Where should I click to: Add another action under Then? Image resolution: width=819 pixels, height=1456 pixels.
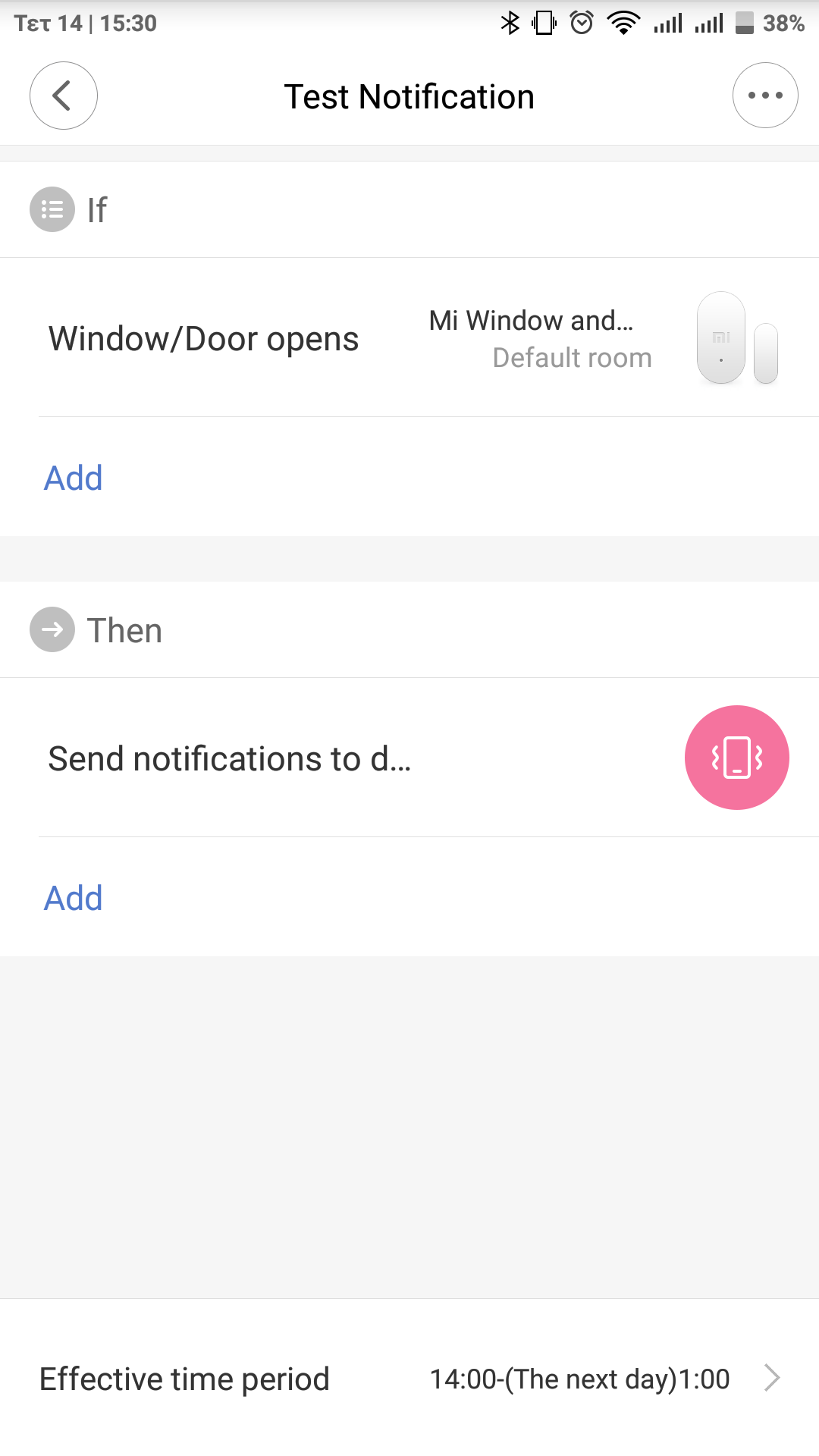point(74,899)
